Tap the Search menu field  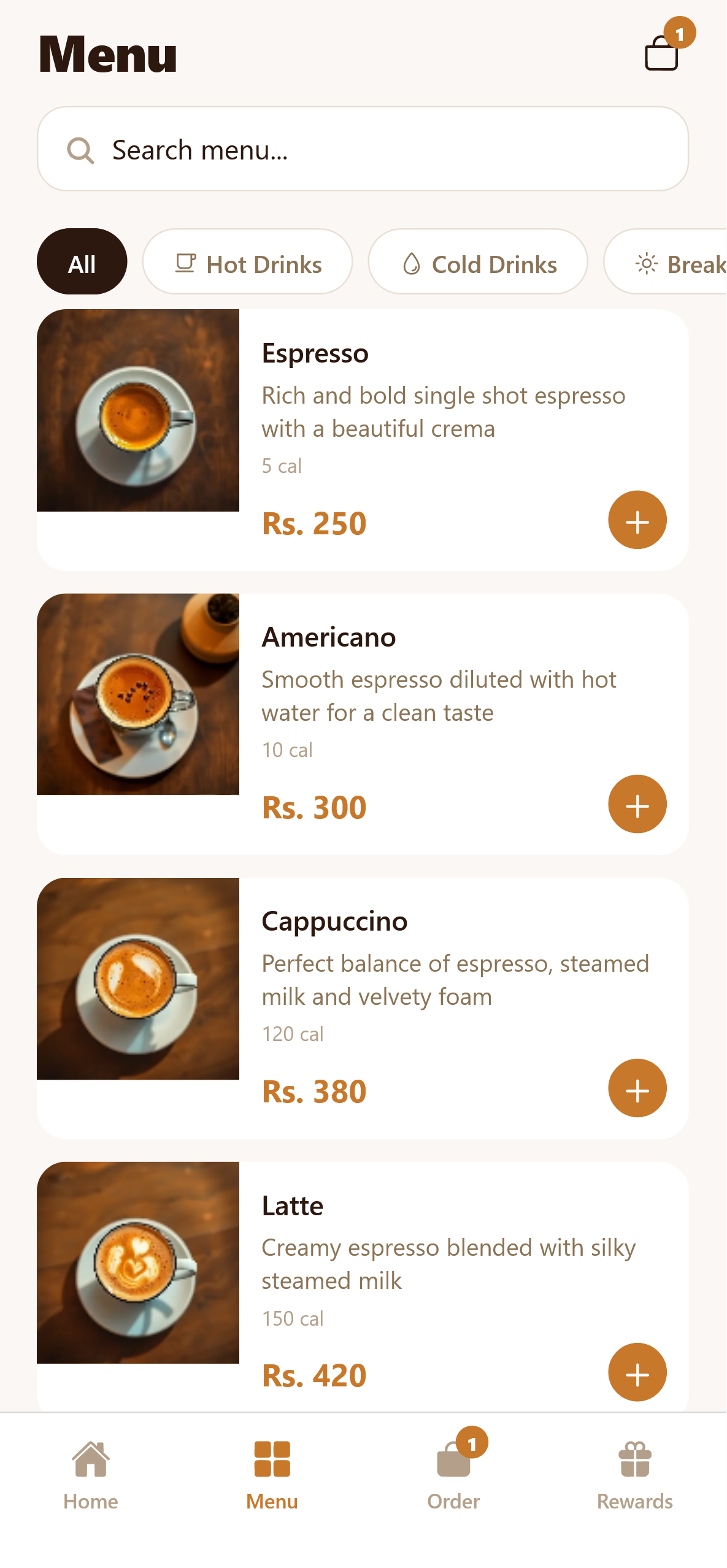pos(362,149)
